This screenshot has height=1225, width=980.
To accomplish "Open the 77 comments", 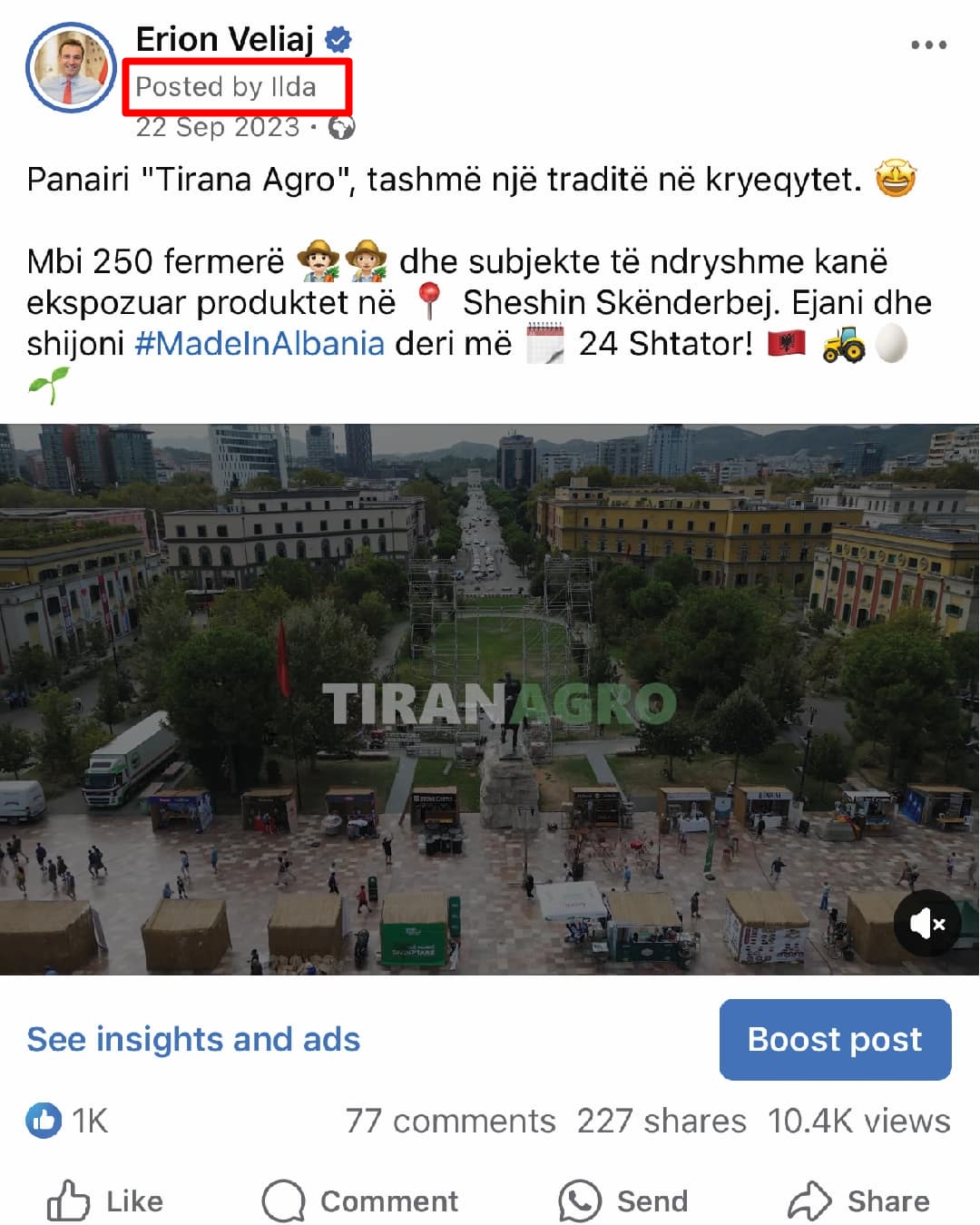I will (450, 1121).
